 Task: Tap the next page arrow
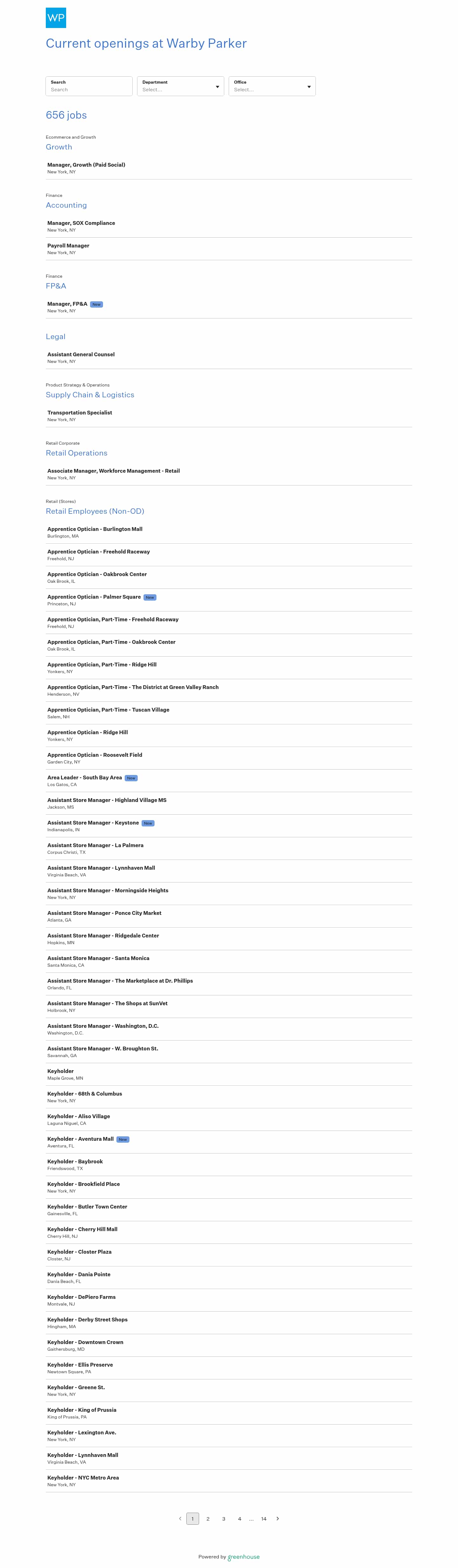278,1519
